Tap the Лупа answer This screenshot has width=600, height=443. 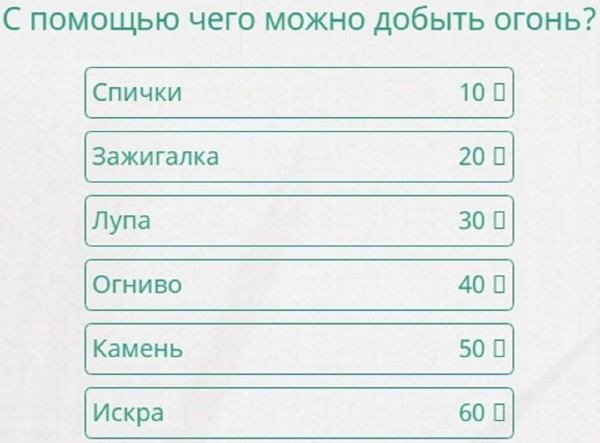click(299, 221)
